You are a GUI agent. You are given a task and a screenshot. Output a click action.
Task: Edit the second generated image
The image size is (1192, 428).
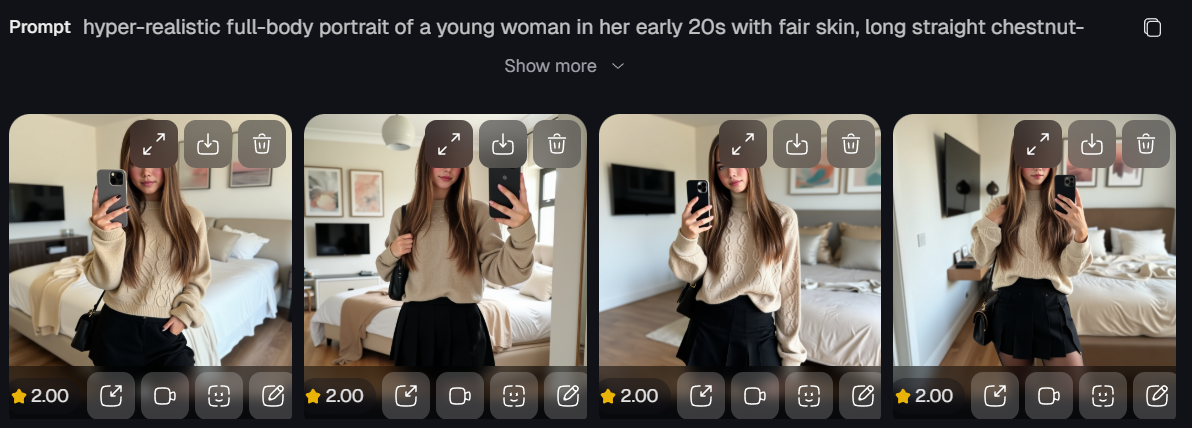pos(567,396)
